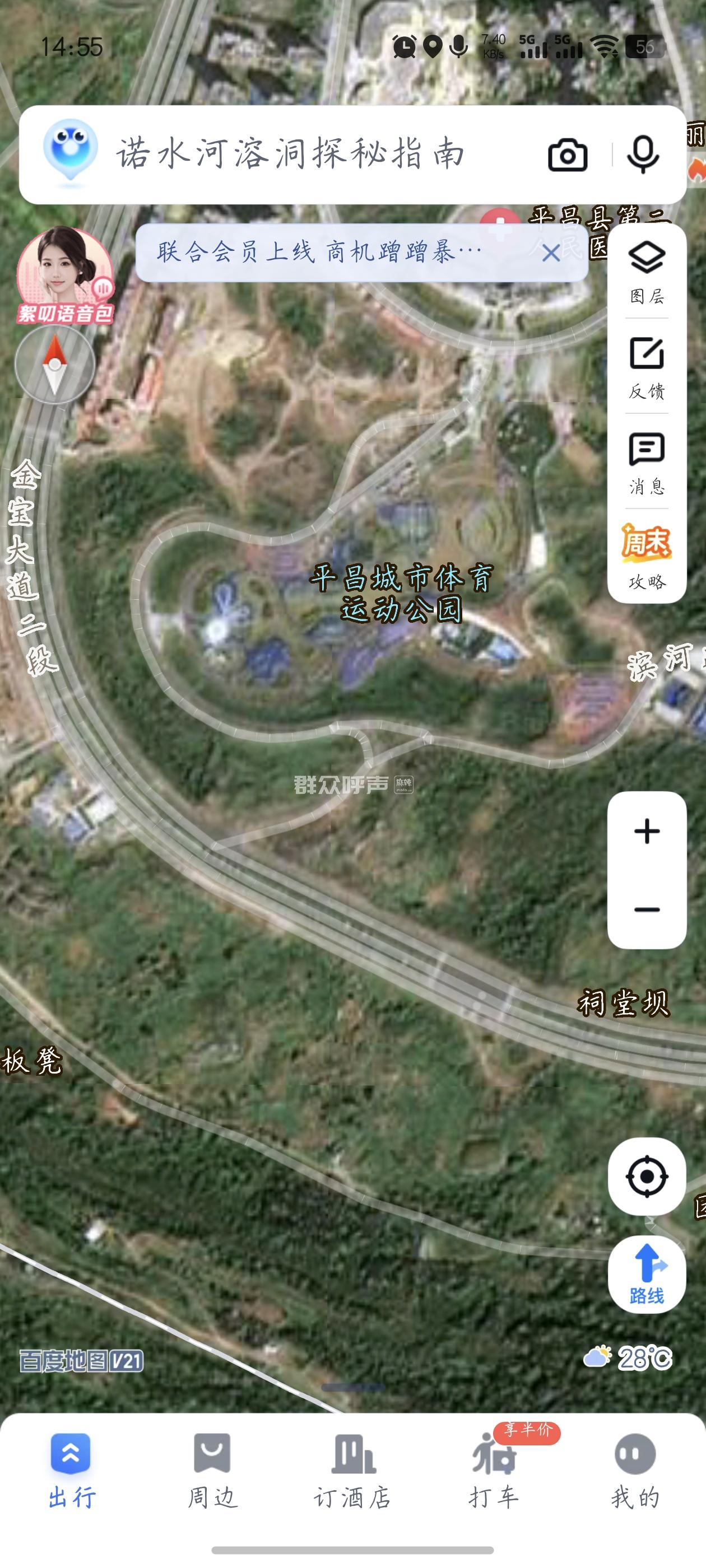Go to the 打车 tab
706x1568 pixels.
494,1471
